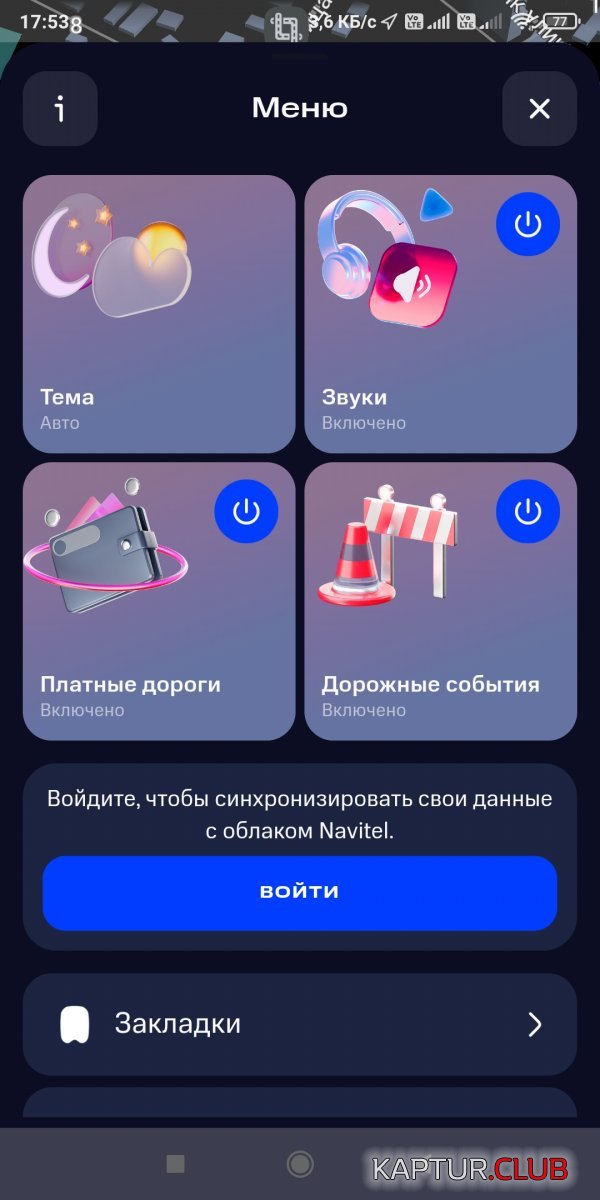Tap the system home button
Screen dimensions: 600x1200
click(300, 1163)
